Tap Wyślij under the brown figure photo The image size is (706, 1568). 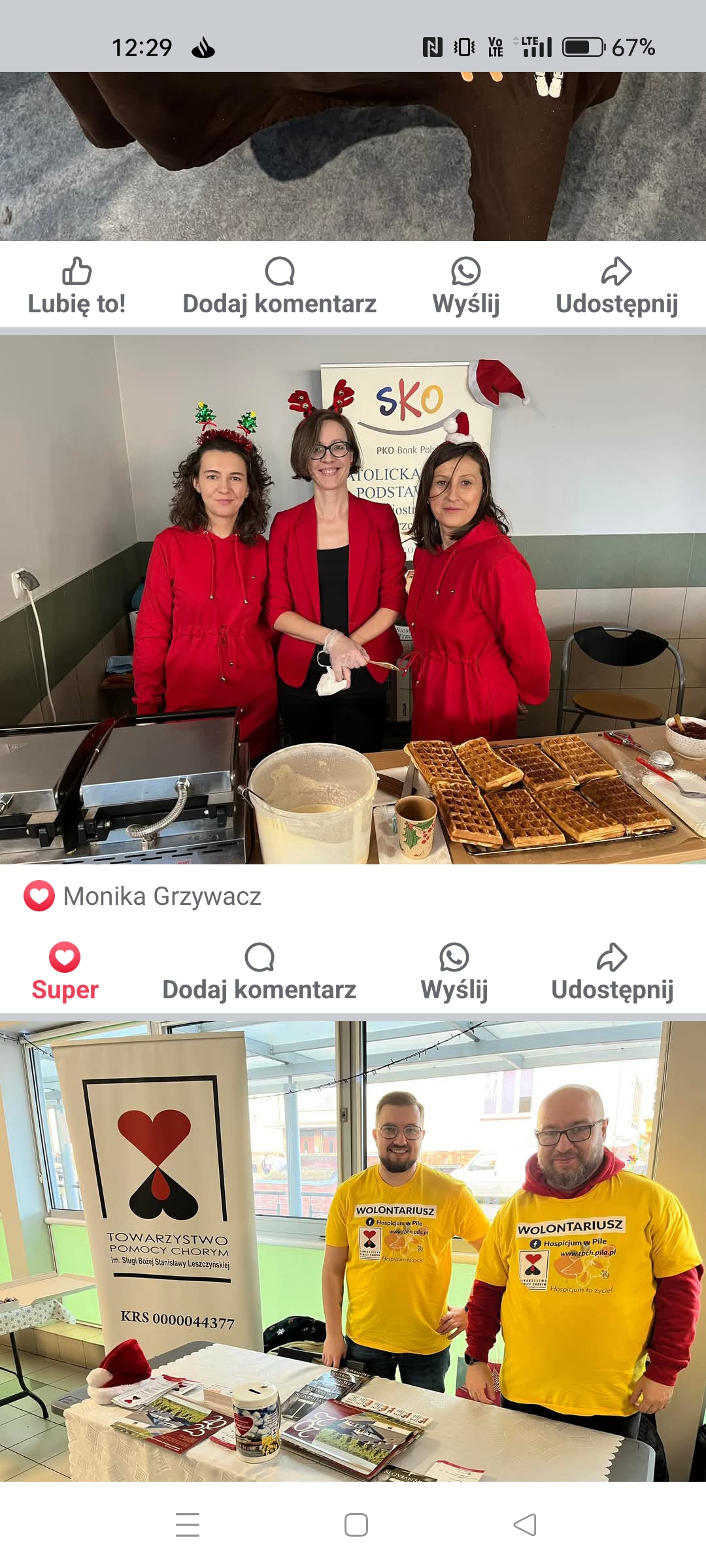pyautogui.click(x=465, y=286)
